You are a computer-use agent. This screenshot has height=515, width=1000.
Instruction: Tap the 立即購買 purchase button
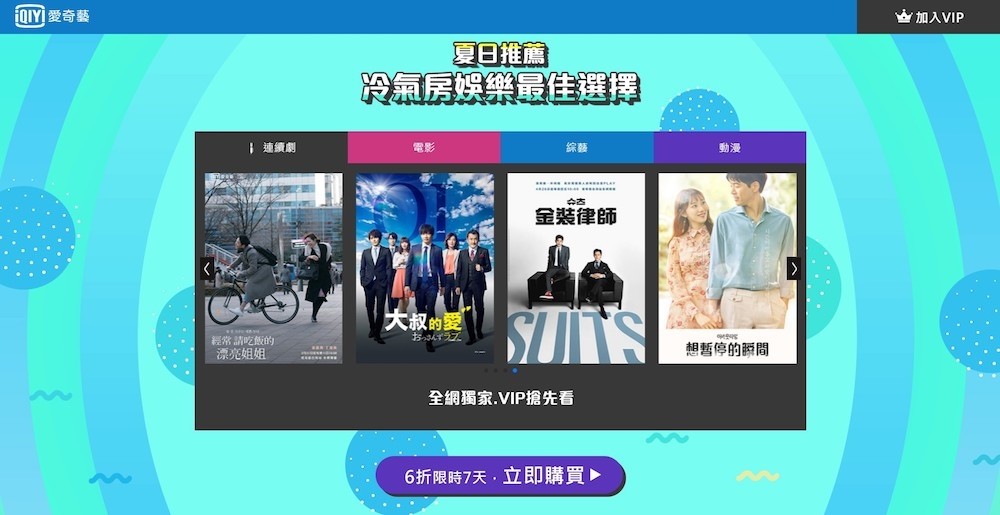click(x=500, y=476)
